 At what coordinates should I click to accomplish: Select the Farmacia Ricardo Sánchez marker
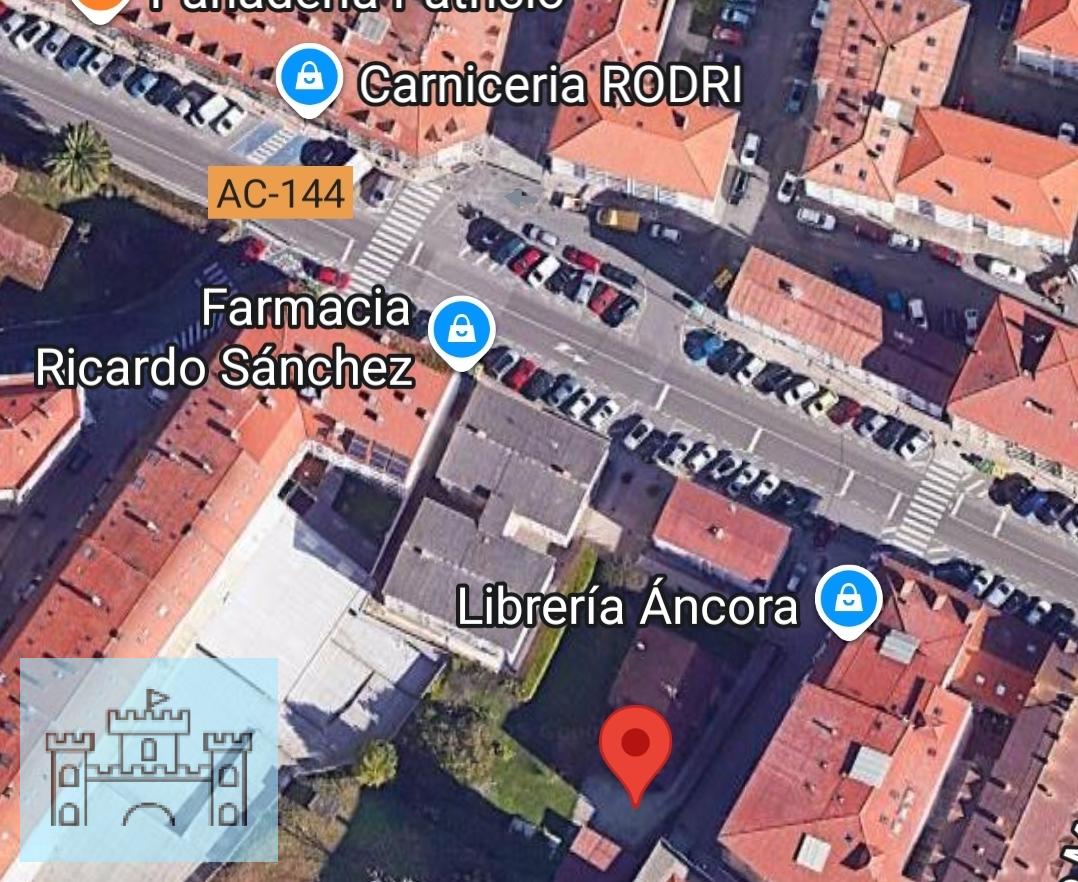pos(461,330)
